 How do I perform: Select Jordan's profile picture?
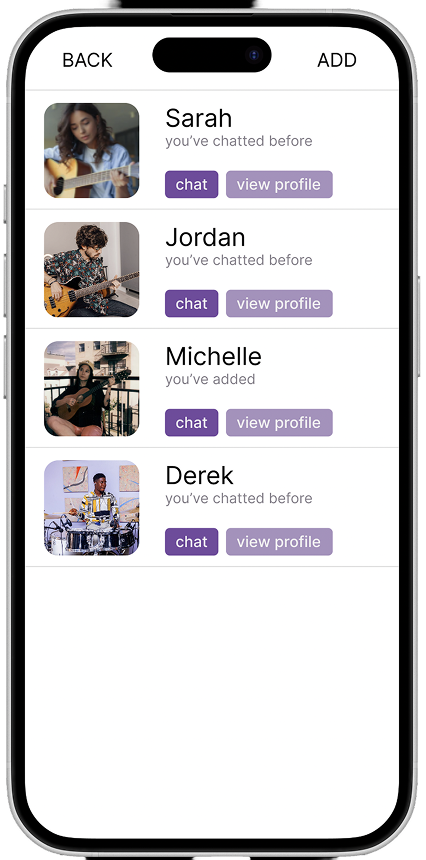(x=92, y=269)
